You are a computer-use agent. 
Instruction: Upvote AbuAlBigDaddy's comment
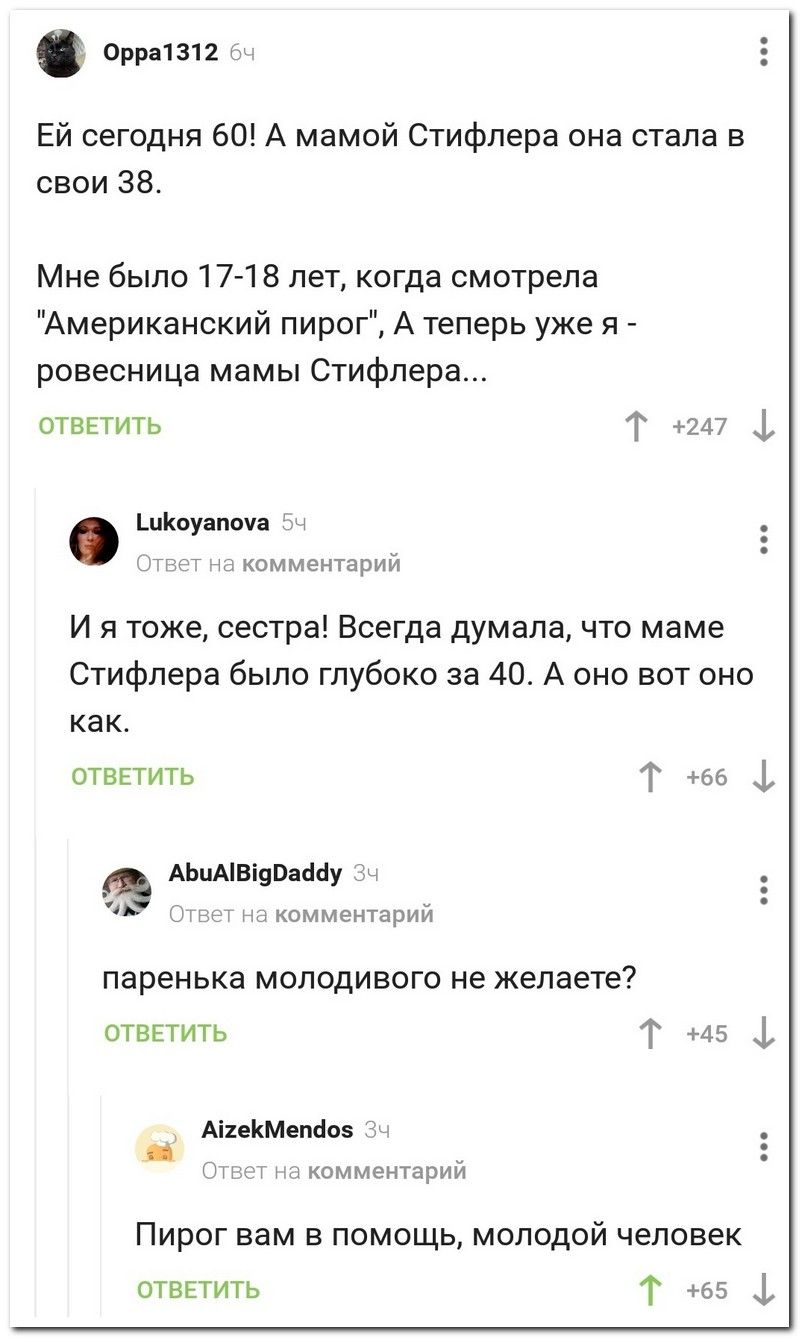(652, 1034)
